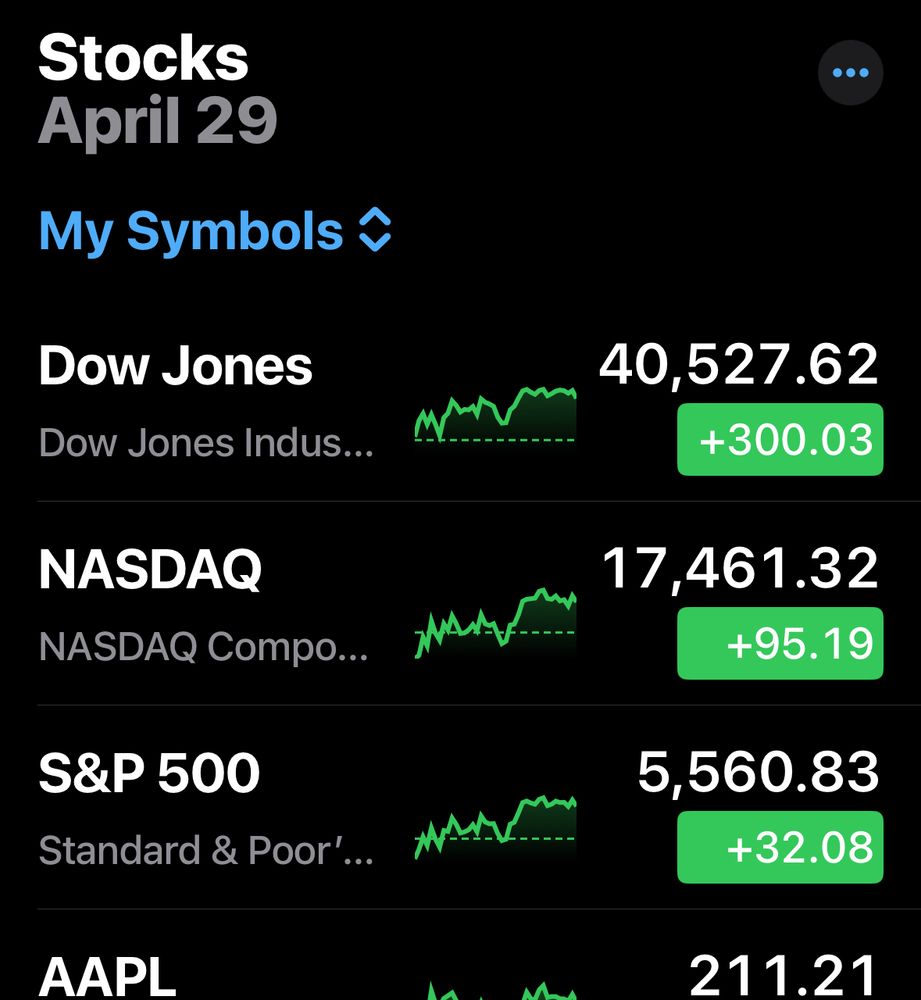This screenshot has width=921, height=1000.
Task: Switch the S&P 500 +32.08 badge display
Action: point(780,848)
